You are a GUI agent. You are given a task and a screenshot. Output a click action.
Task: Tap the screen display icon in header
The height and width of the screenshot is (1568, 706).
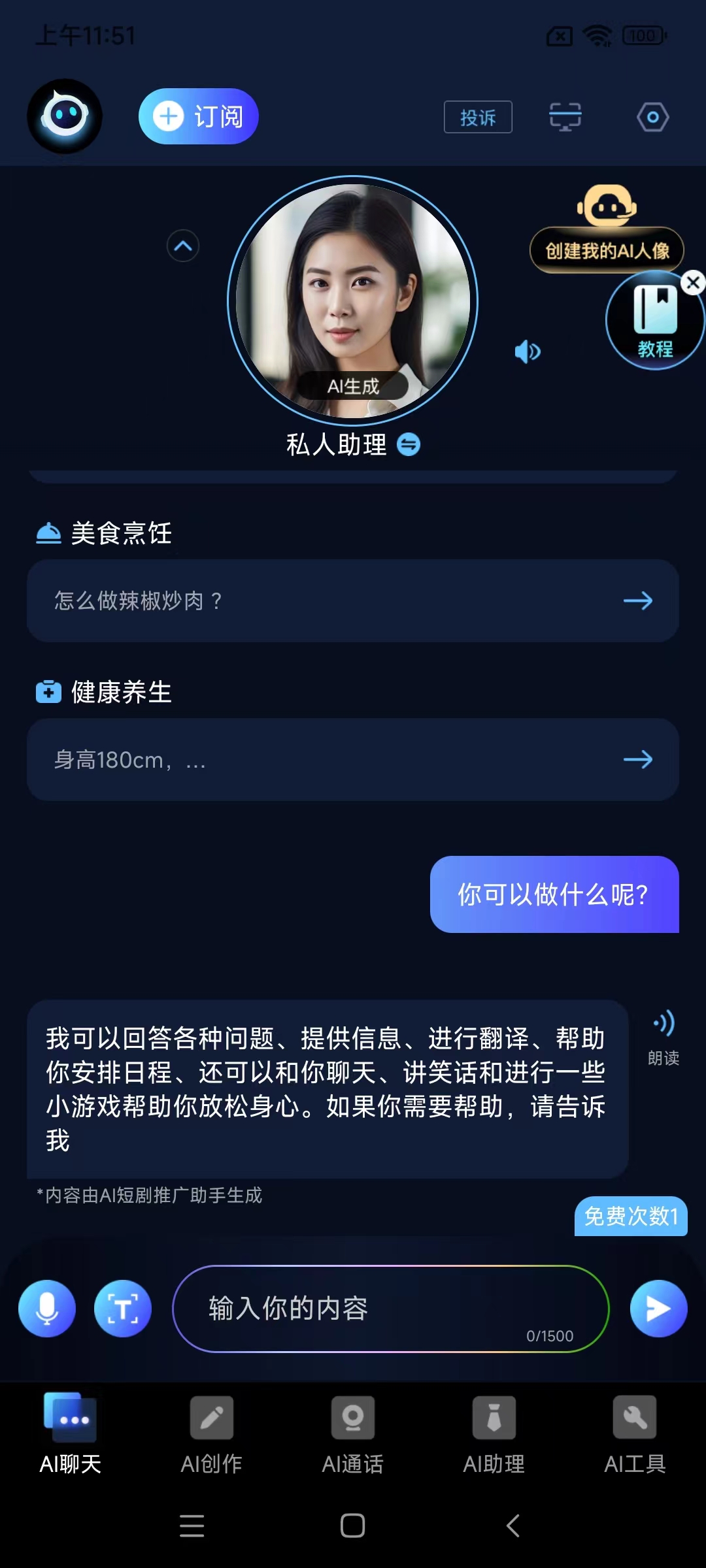565,117
